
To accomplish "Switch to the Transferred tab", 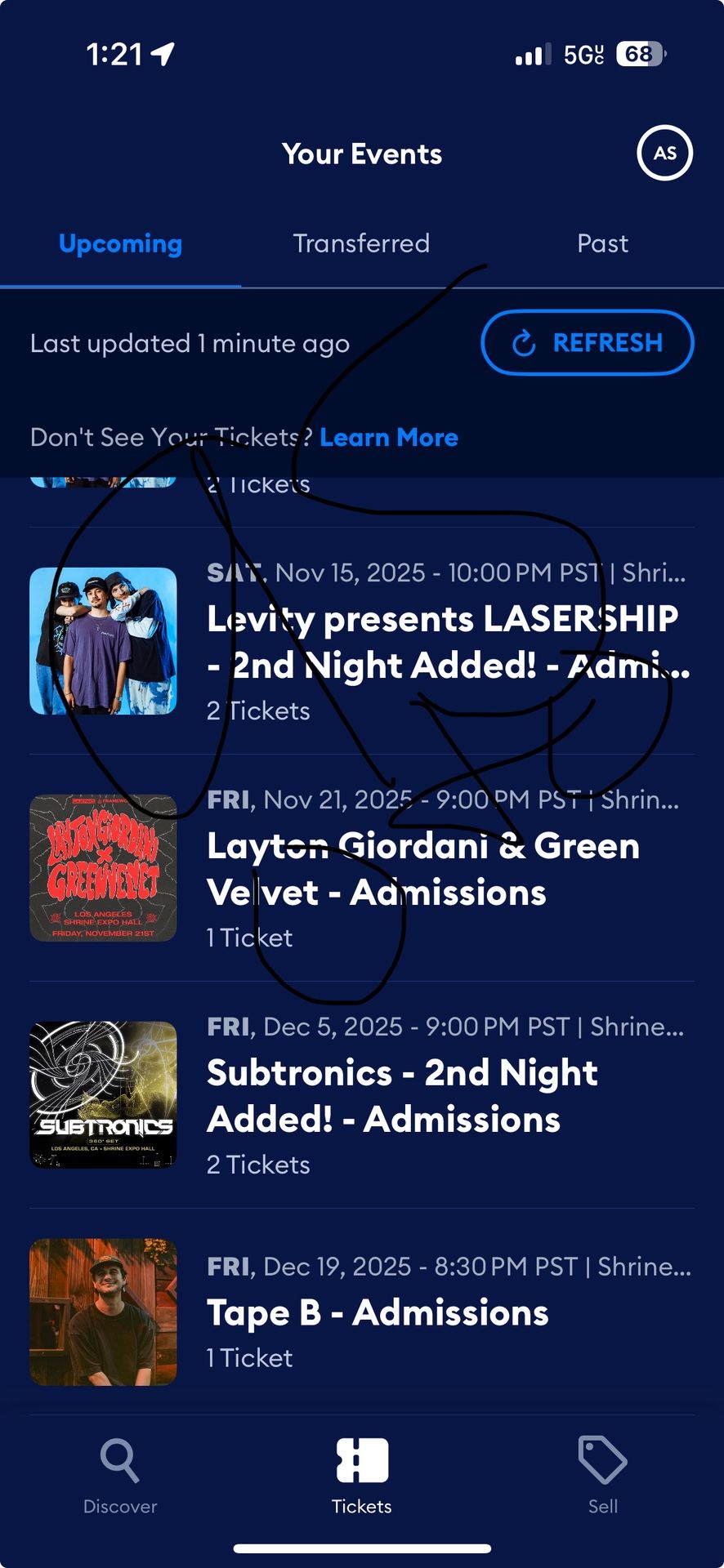I will coord(361,243).
